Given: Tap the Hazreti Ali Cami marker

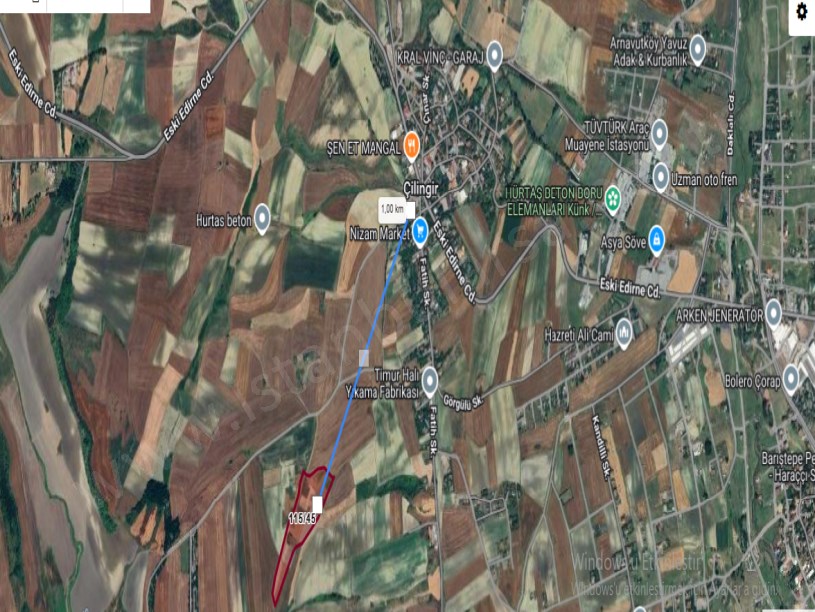Looking at the screenshot, I should 623,332.
